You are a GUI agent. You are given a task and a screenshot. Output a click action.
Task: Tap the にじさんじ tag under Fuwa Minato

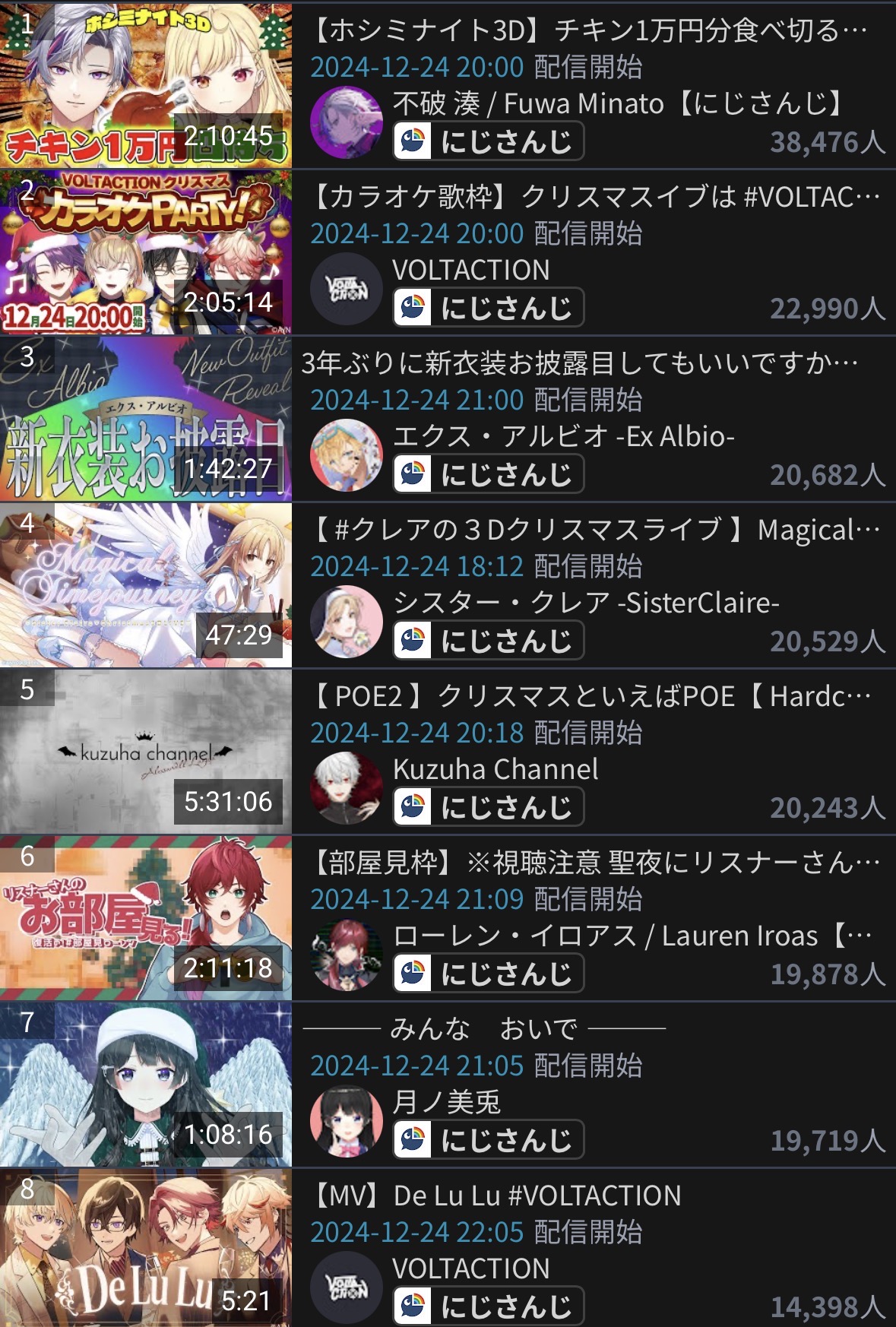coord(488,141)
